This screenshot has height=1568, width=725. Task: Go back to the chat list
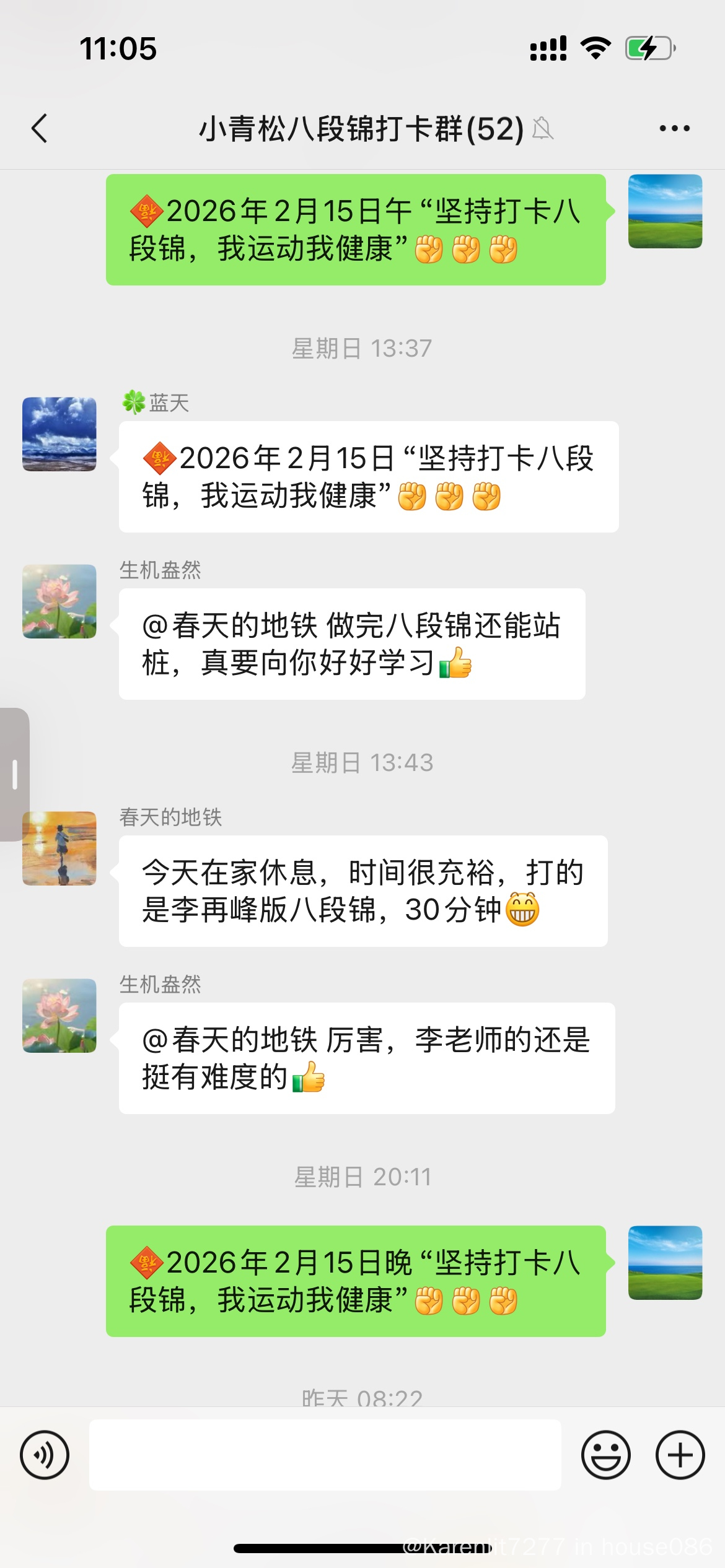coord(40,129)
